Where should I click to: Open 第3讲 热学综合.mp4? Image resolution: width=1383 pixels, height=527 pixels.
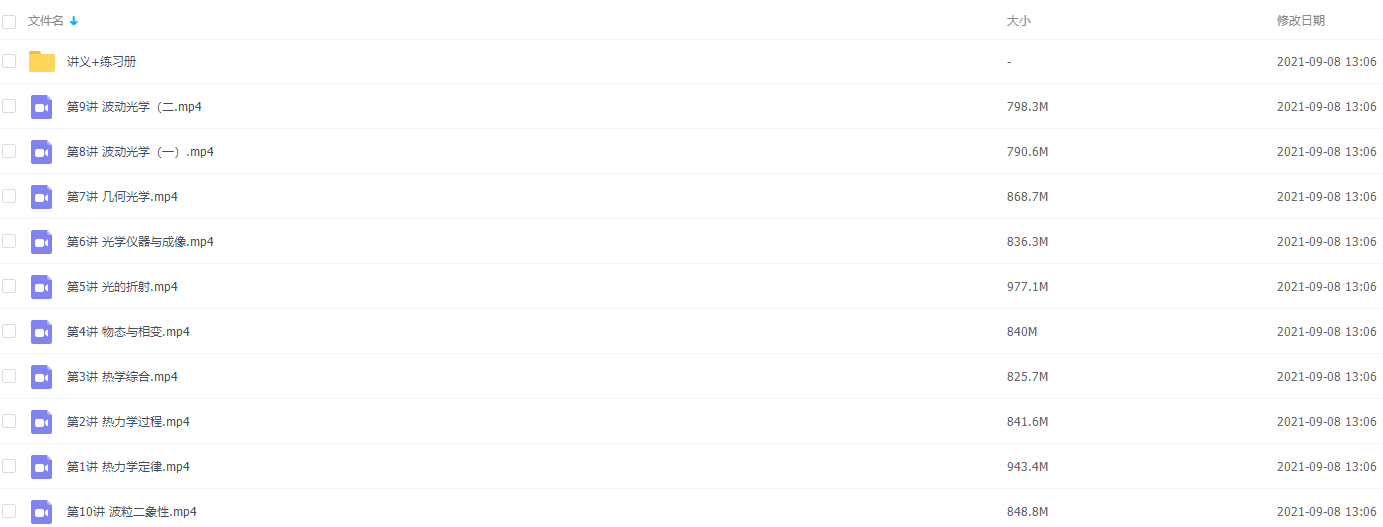coord(122,377)
